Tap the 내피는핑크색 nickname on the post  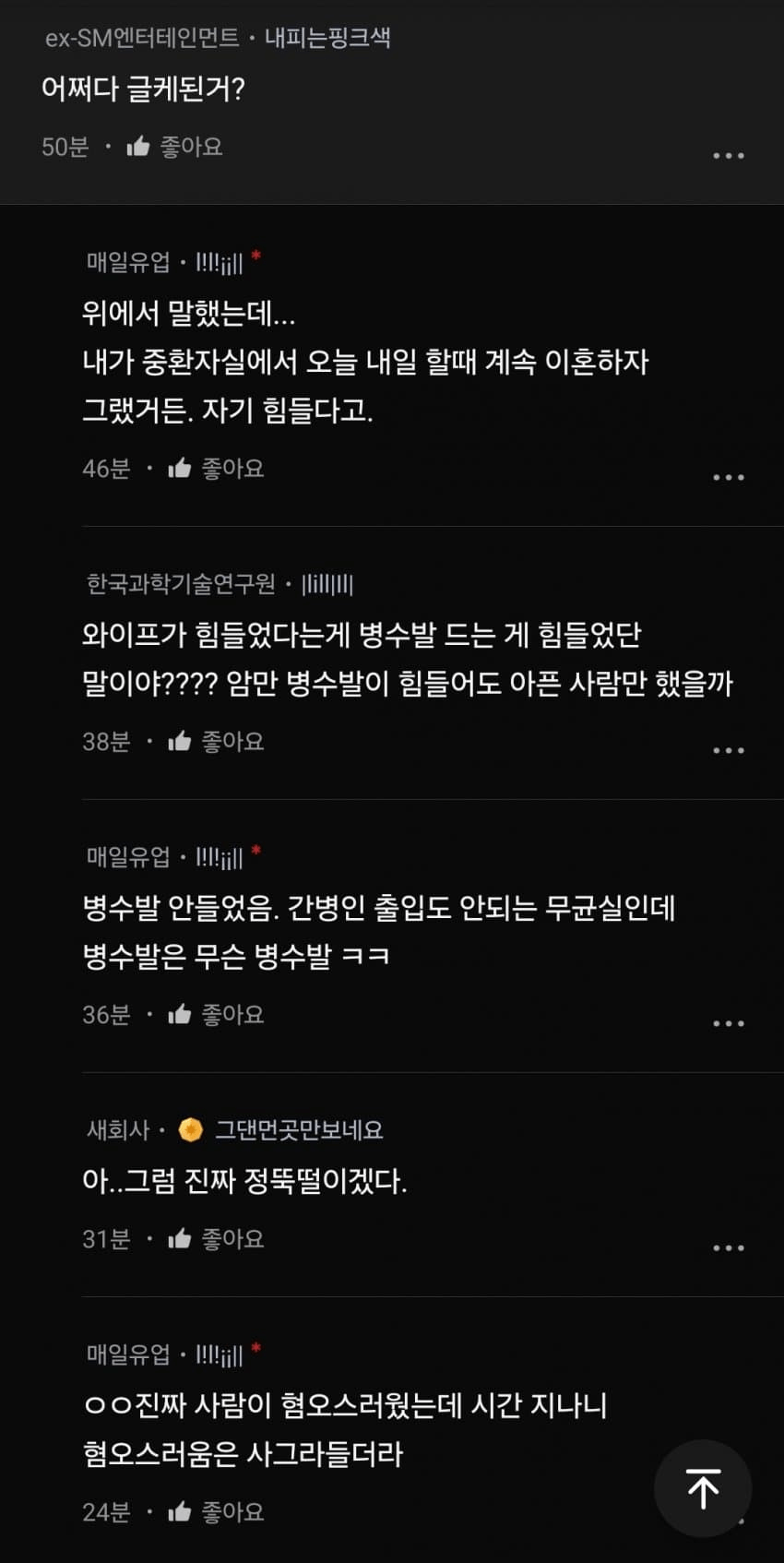tap(328, 37)
